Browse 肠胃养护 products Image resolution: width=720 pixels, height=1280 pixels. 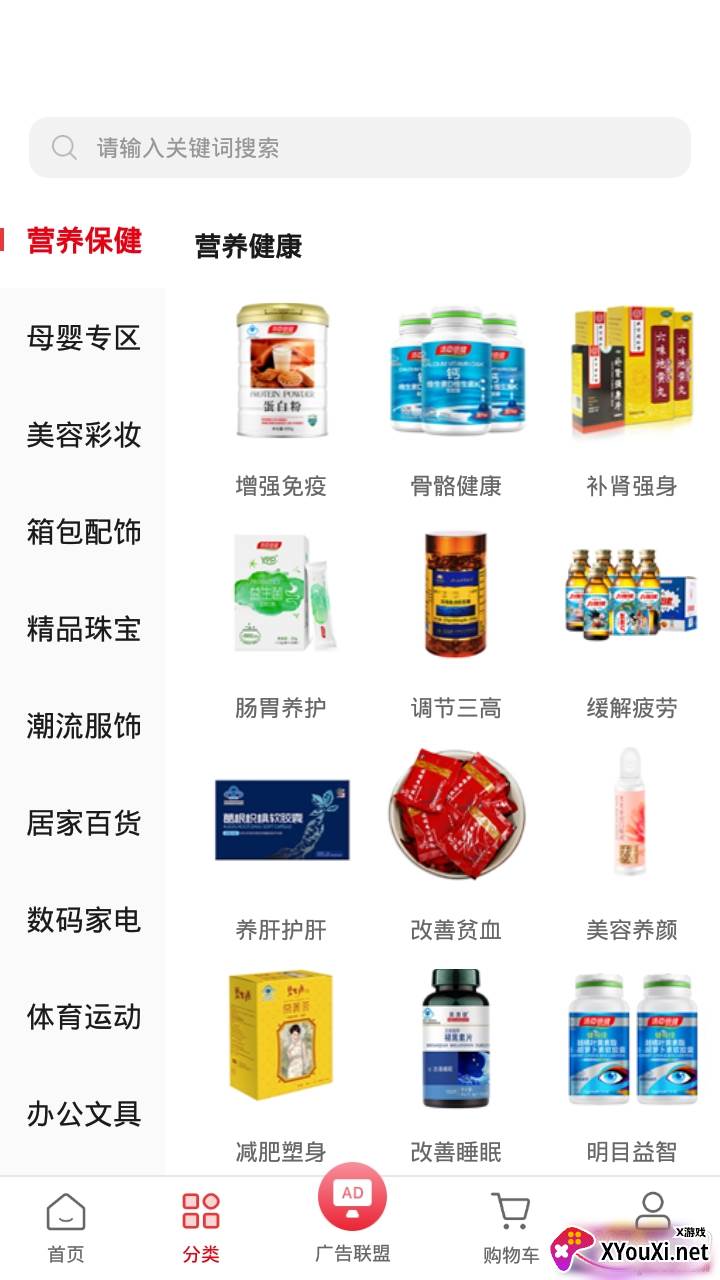tap(281, 622)
